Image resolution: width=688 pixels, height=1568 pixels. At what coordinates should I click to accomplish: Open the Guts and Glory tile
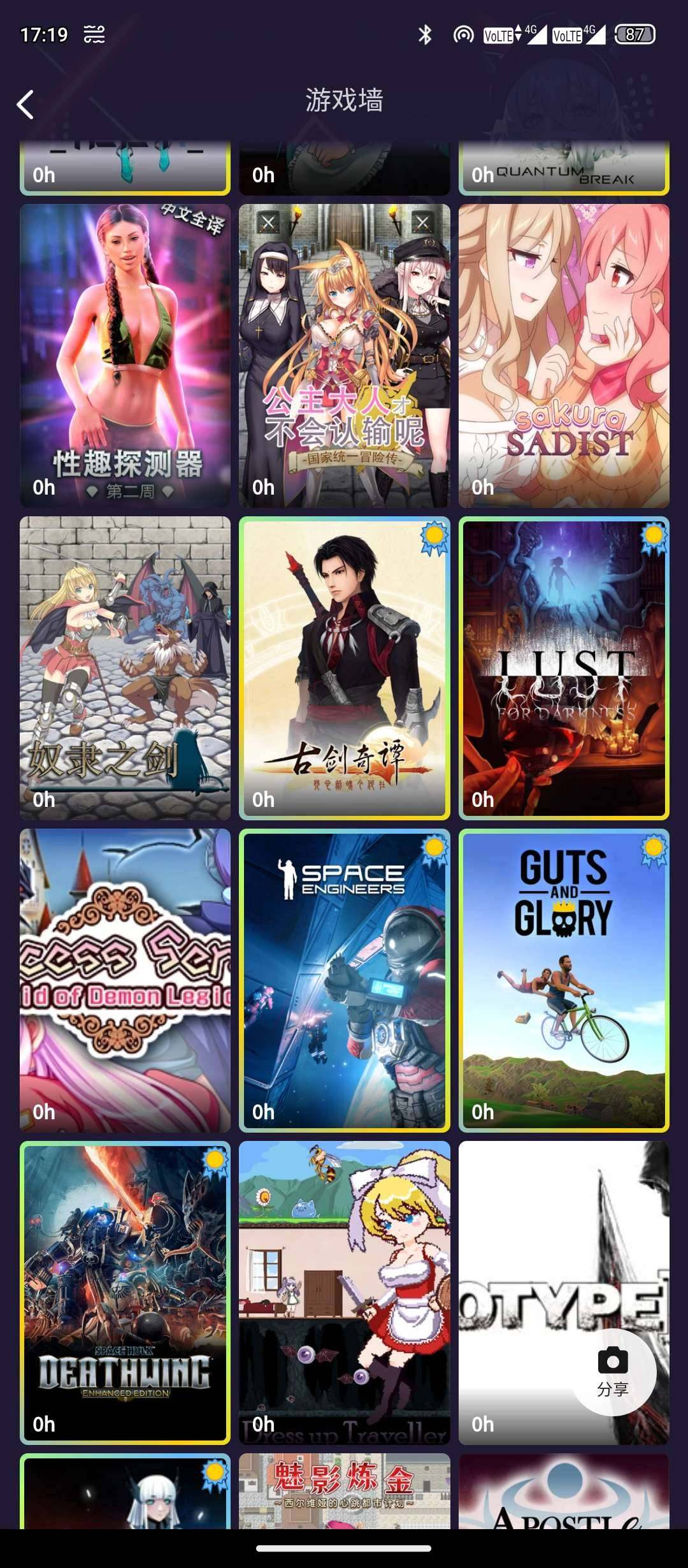pyautogui.click(x=564, y=980)
